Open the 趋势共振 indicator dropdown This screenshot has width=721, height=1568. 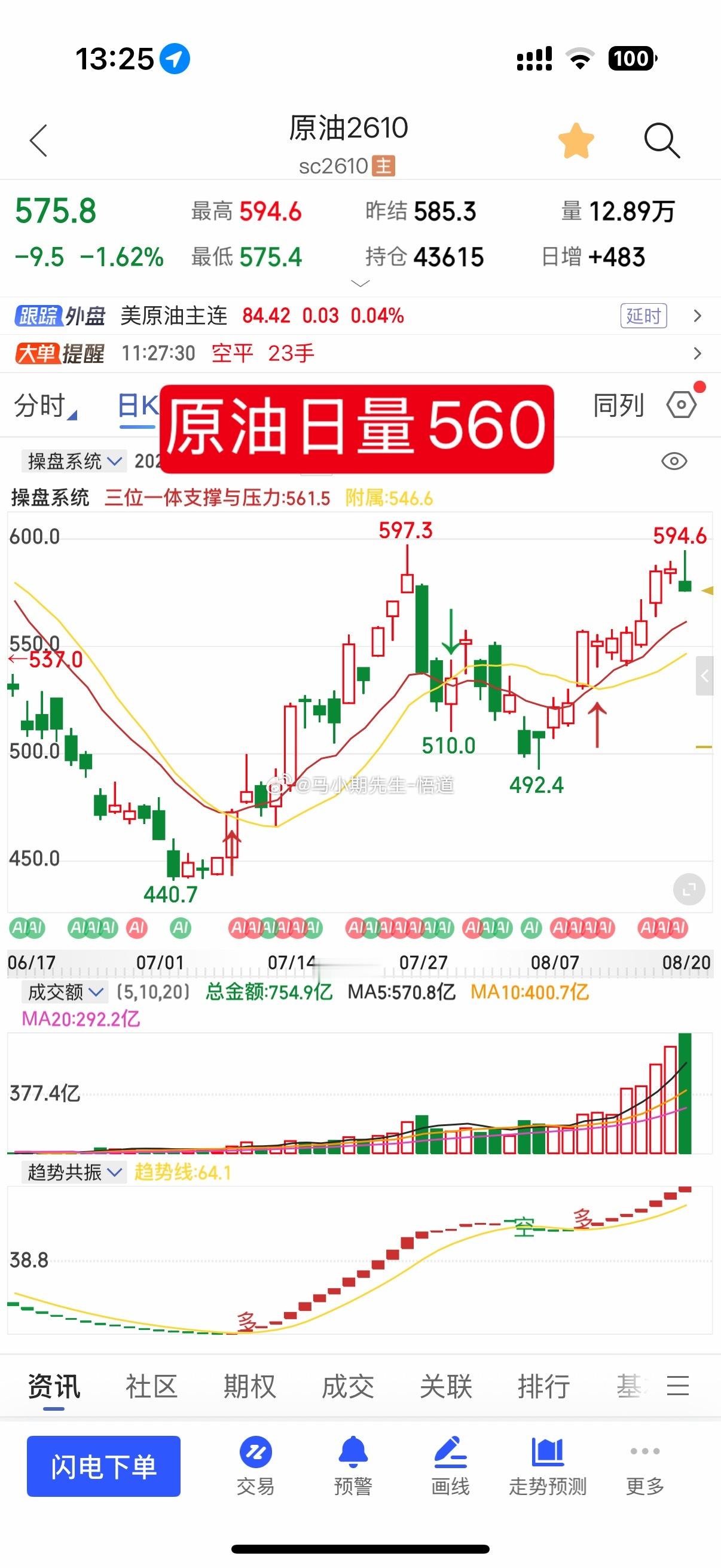tap(74, 1172)
